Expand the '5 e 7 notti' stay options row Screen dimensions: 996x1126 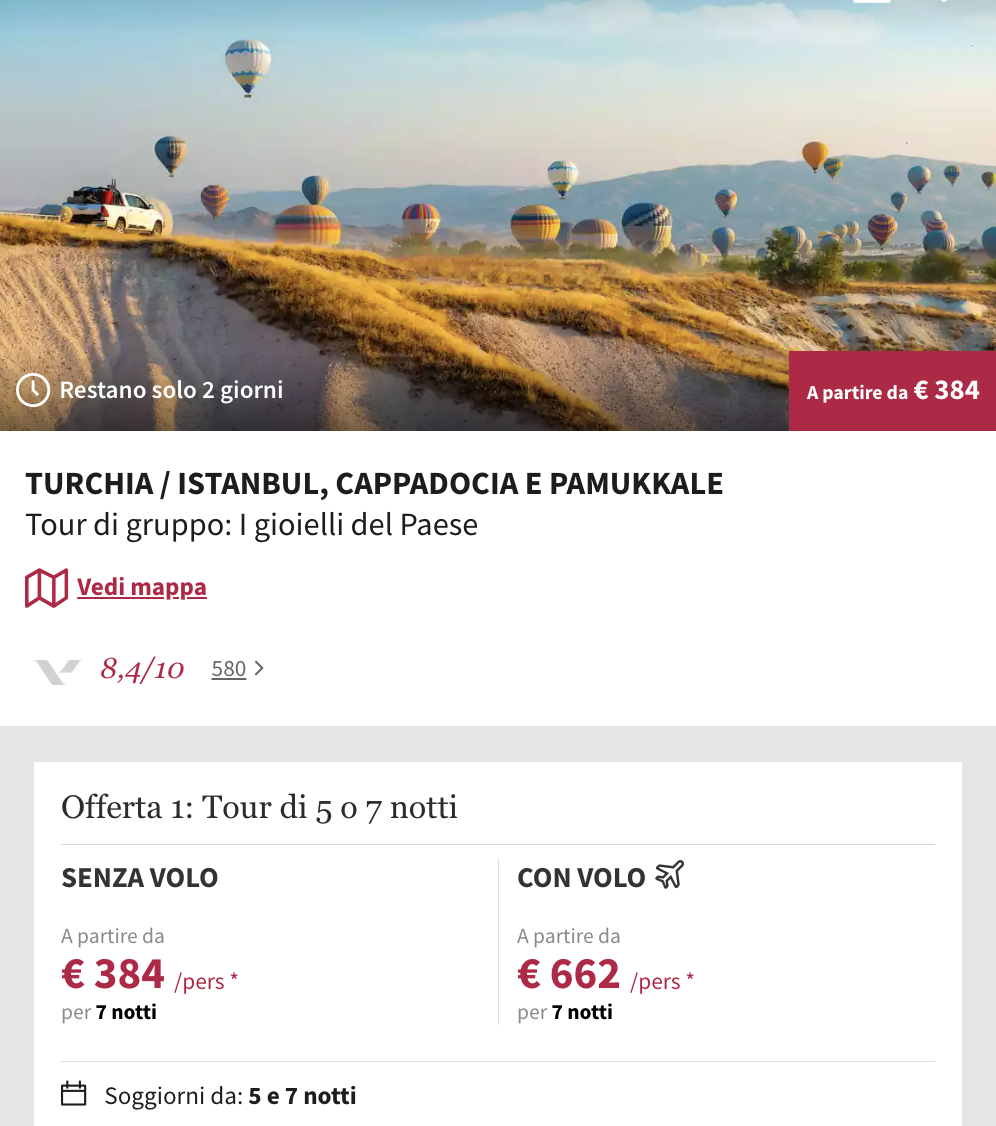click(302, 1095)
